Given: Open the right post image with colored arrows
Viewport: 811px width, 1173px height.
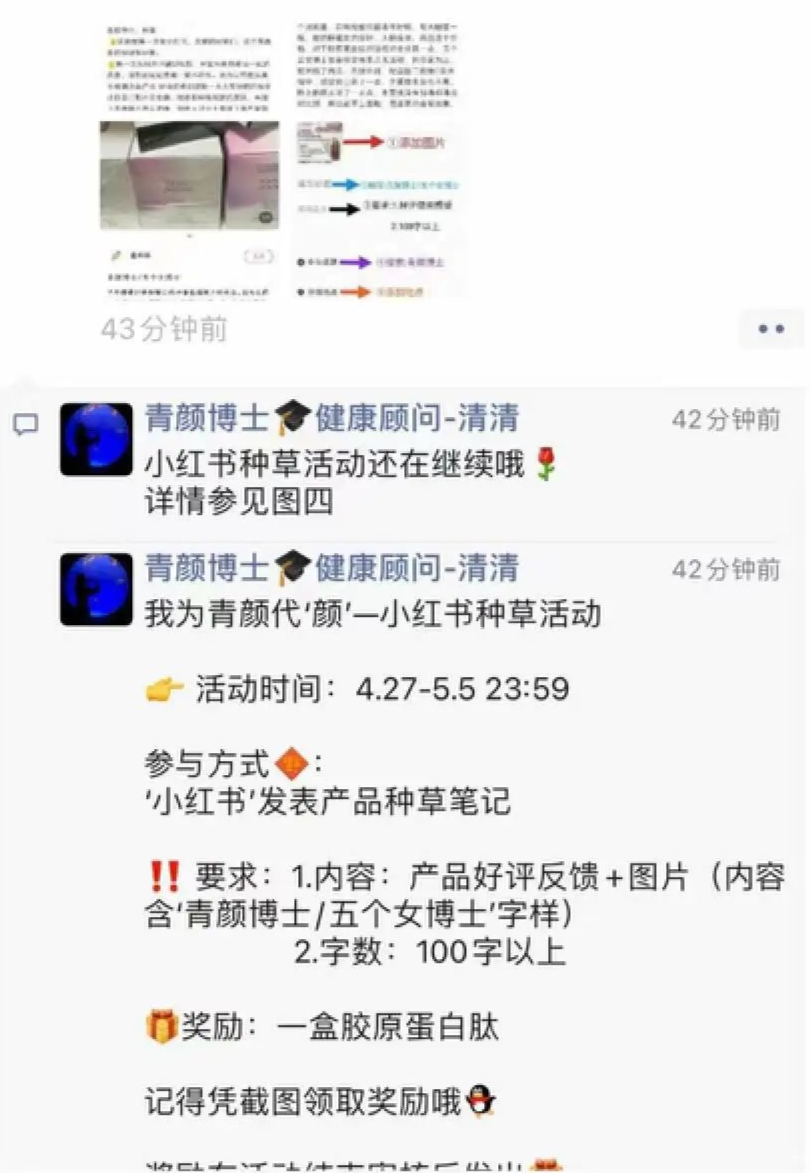Looking at the screenshot, I should point(377,160).
